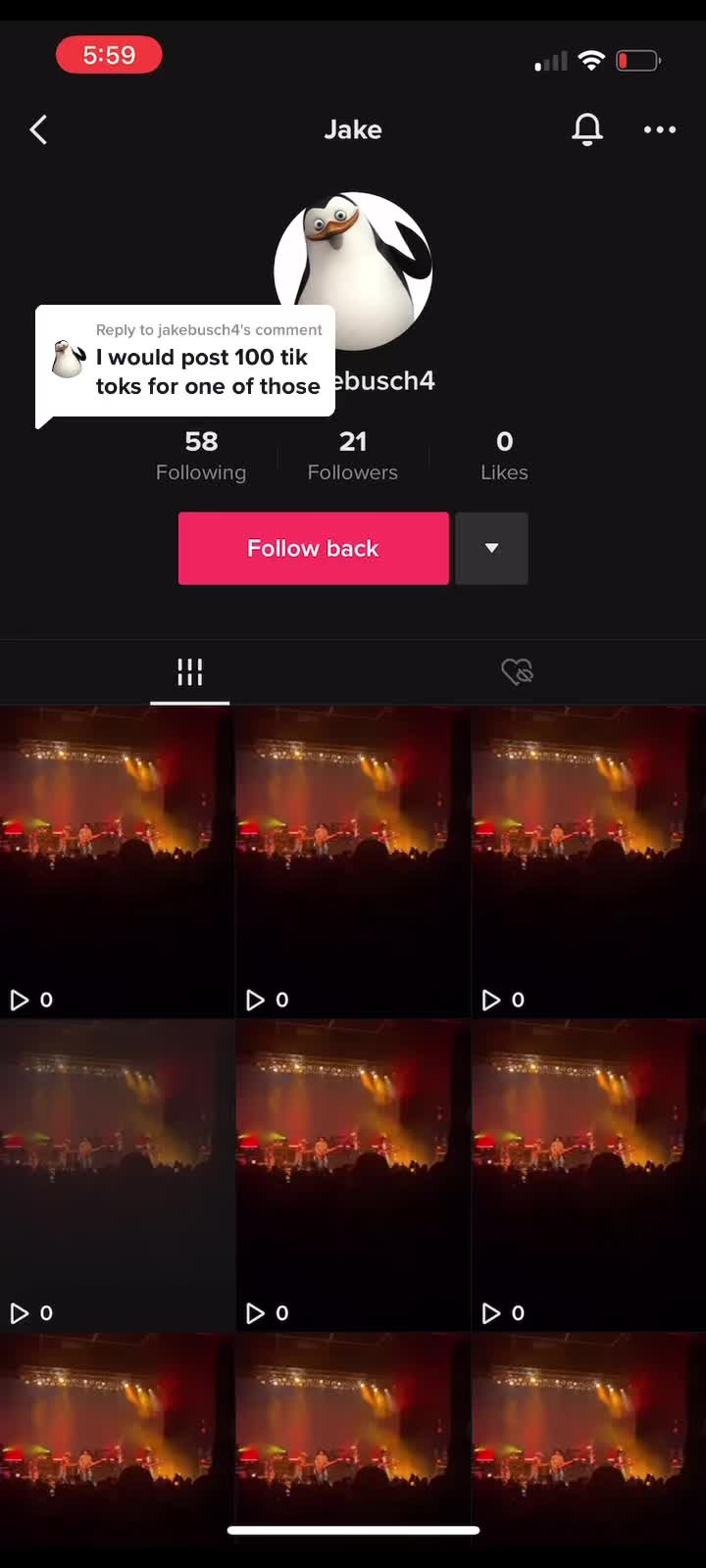Screen dimensions: 706x1568
Task: Expand the dropdown arrow beside Follow back
Action: (x=491, y=548)
